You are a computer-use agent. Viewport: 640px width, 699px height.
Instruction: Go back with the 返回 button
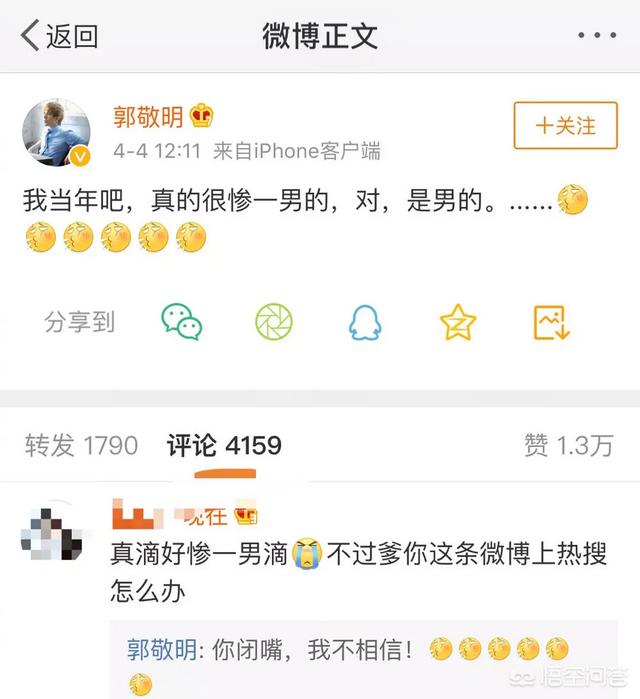tap(60, 36)
